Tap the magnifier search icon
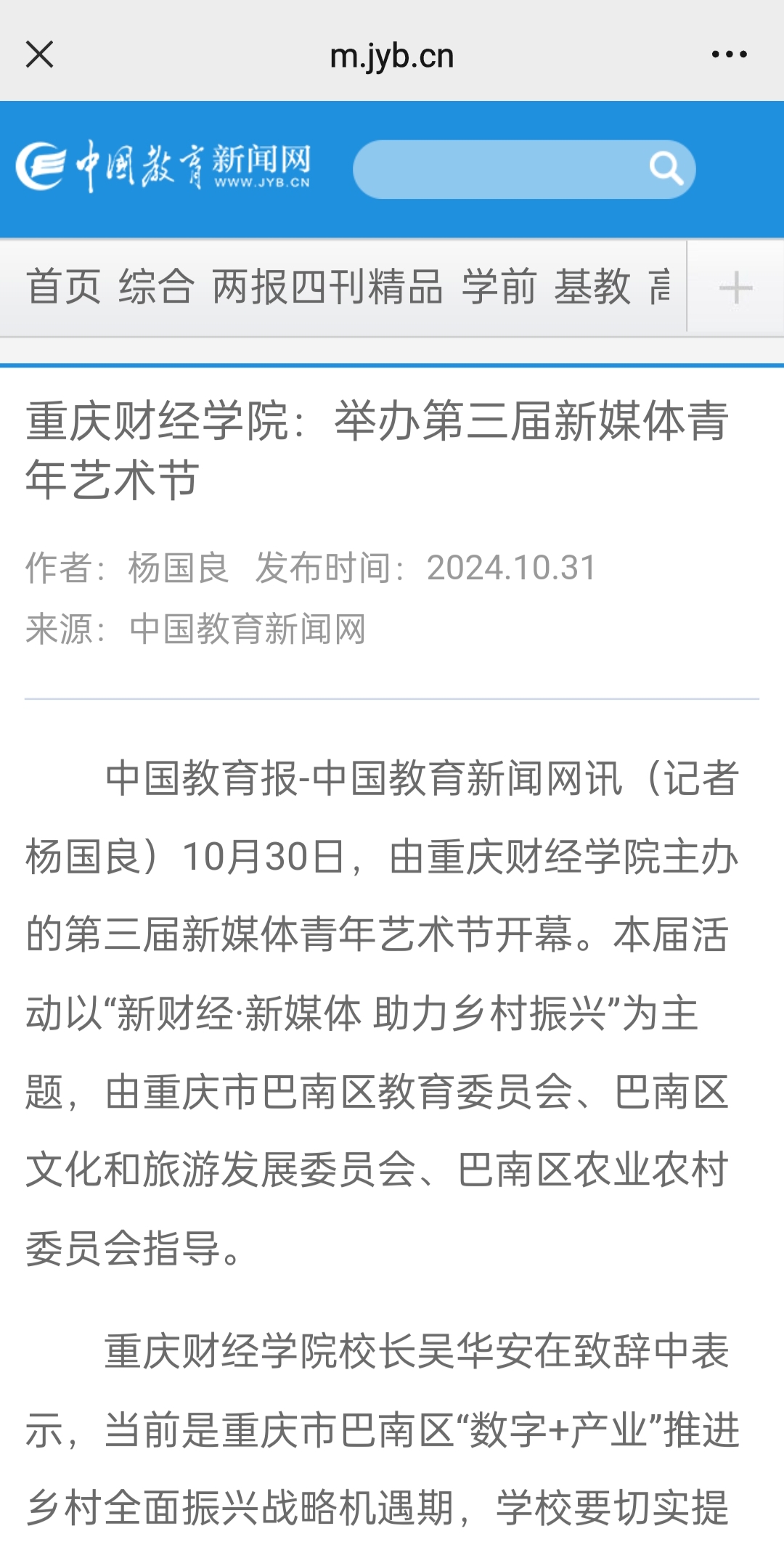The width and height of the screenshot is (784, 1555). click(x=666, y=169)
